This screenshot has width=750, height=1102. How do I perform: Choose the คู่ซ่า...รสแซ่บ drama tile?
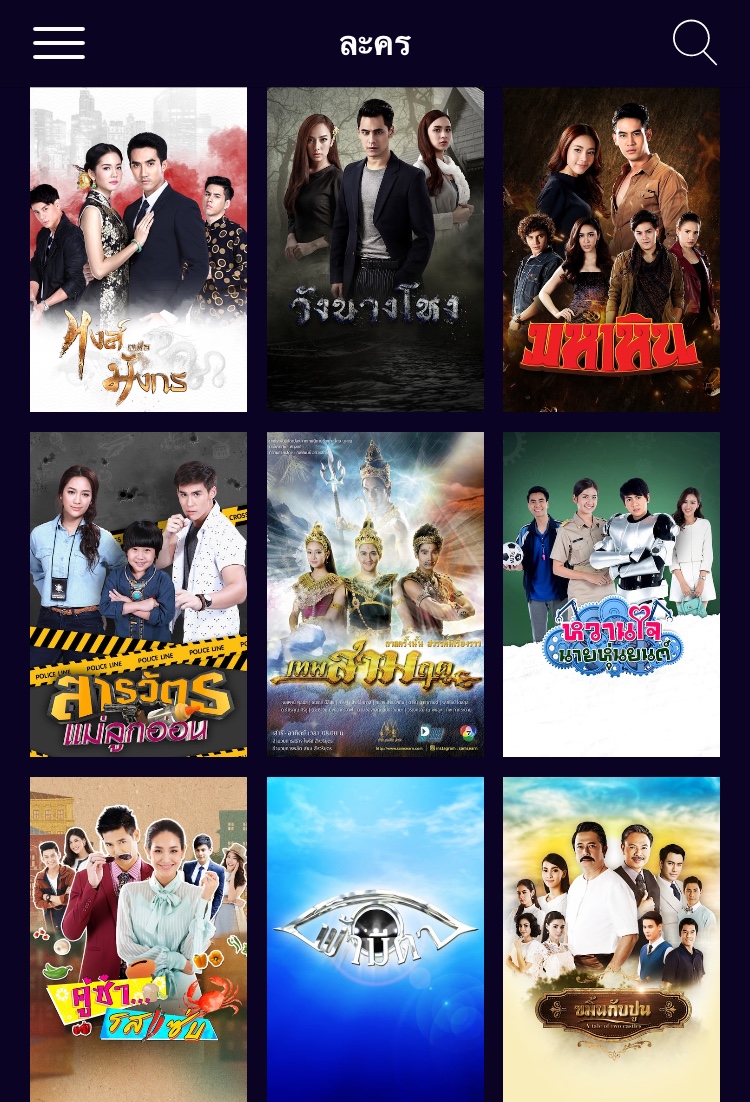[x=138, y=938]
